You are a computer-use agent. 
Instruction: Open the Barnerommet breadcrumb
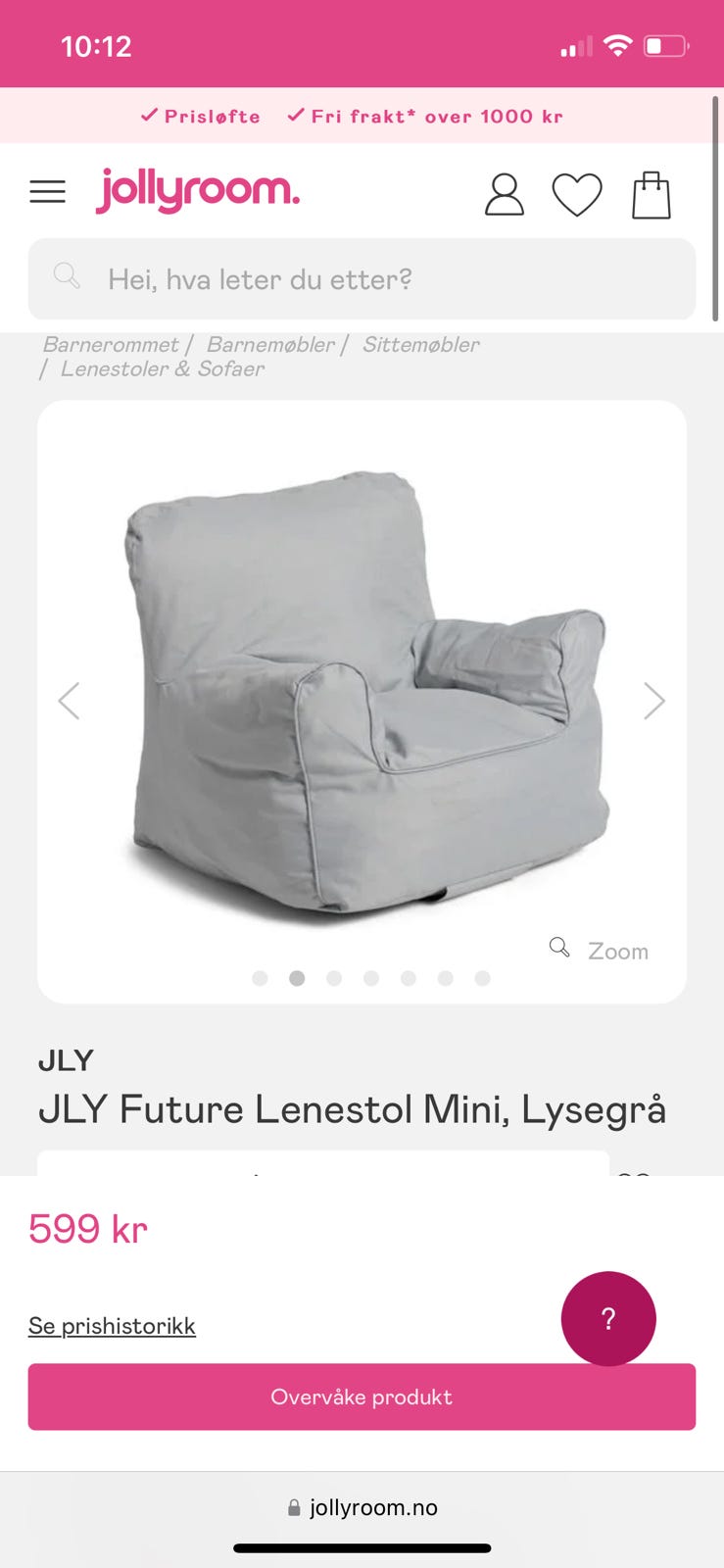[111, 345]
